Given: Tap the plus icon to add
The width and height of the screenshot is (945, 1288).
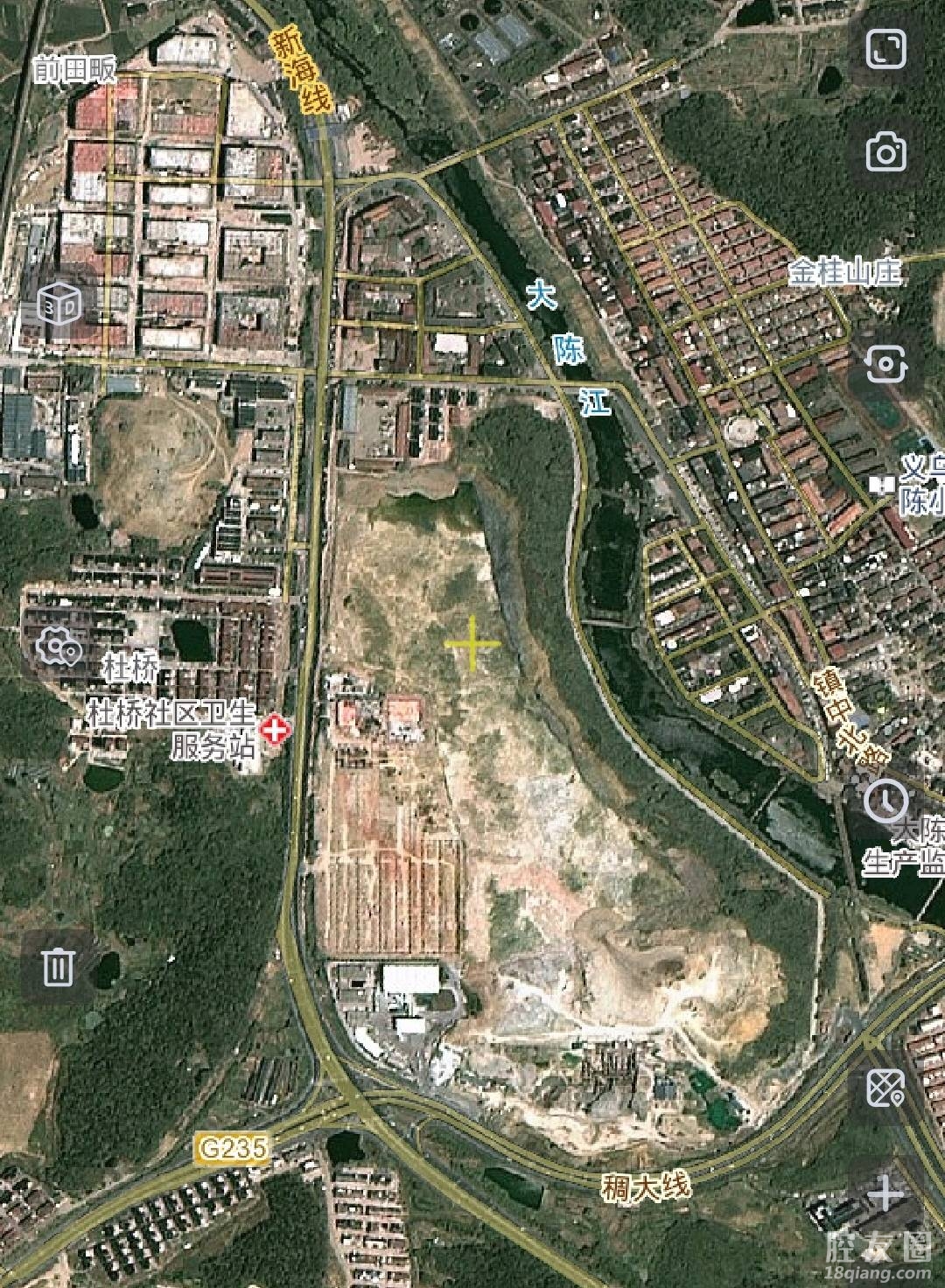Looking at the screenshot, I should click(x=886, y=1193).
